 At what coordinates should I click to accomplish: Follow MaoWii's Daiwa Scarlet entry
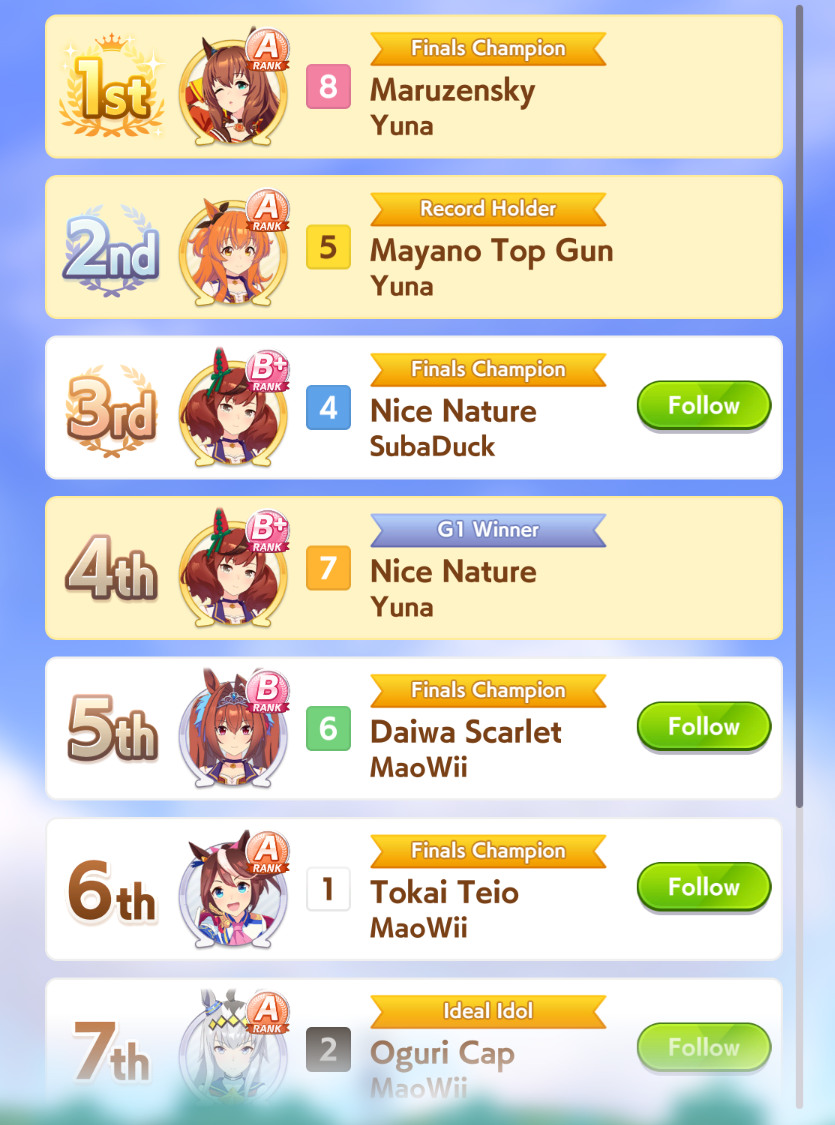tap(703, 727)
